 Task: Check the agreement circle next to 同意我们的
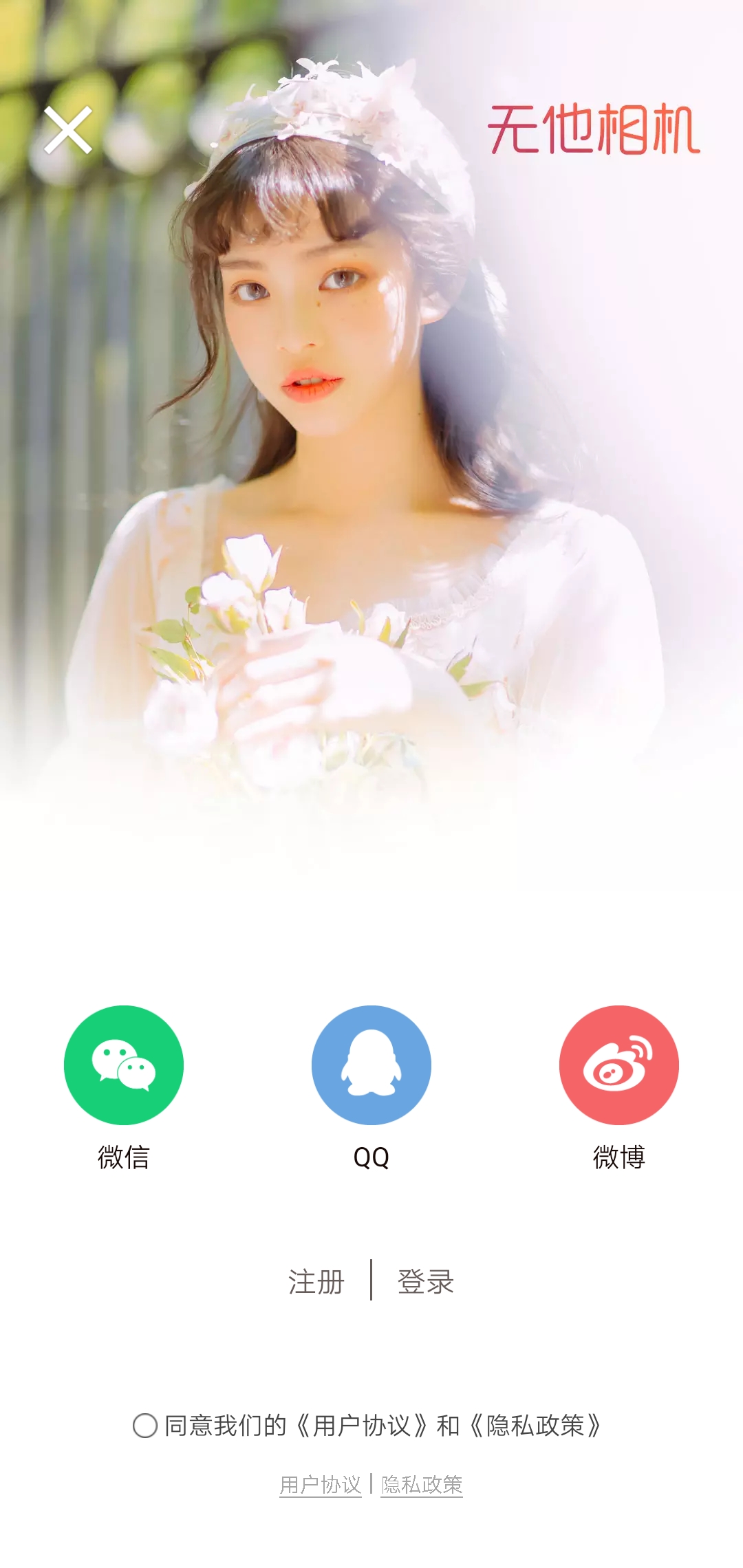pos(145,1426)
